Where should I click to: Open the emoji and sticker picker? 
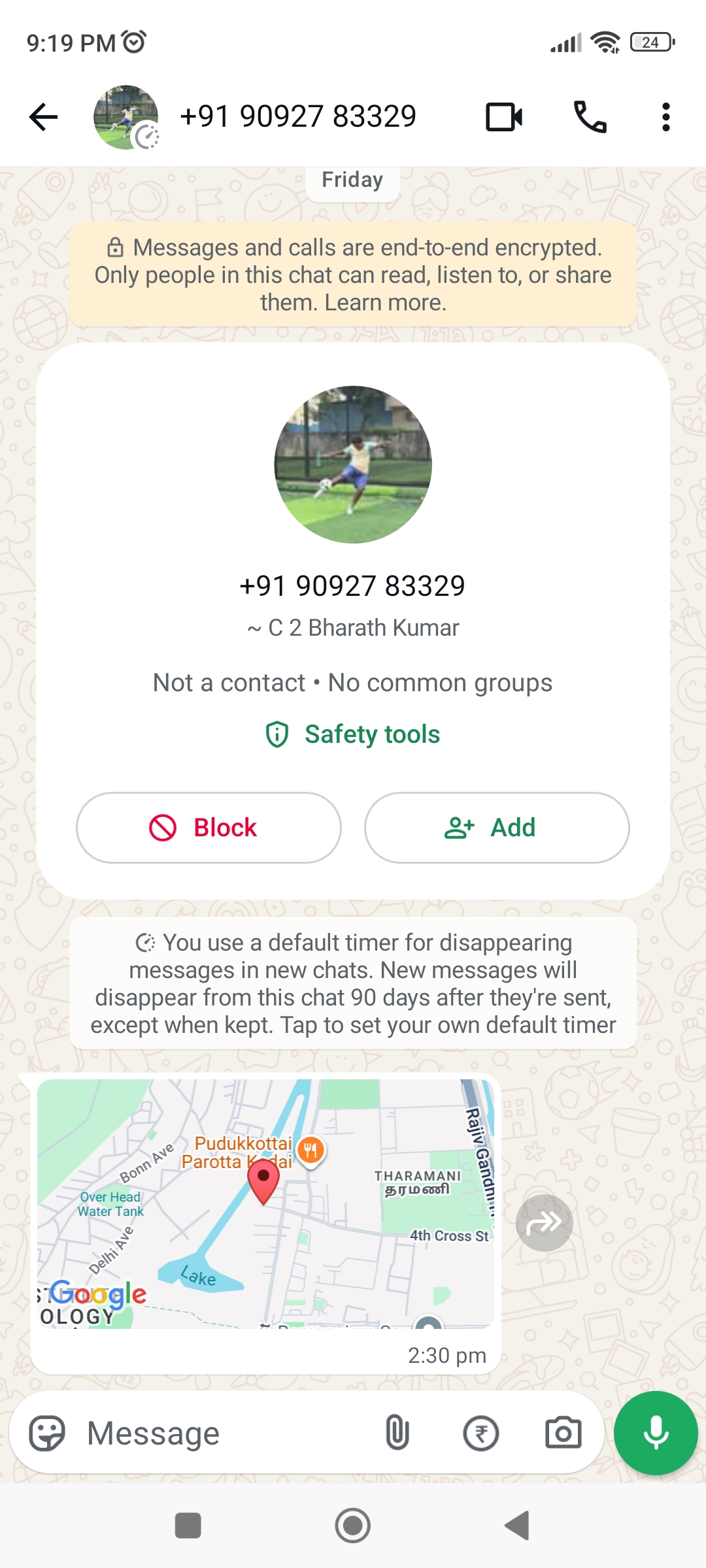[47, 1433]
